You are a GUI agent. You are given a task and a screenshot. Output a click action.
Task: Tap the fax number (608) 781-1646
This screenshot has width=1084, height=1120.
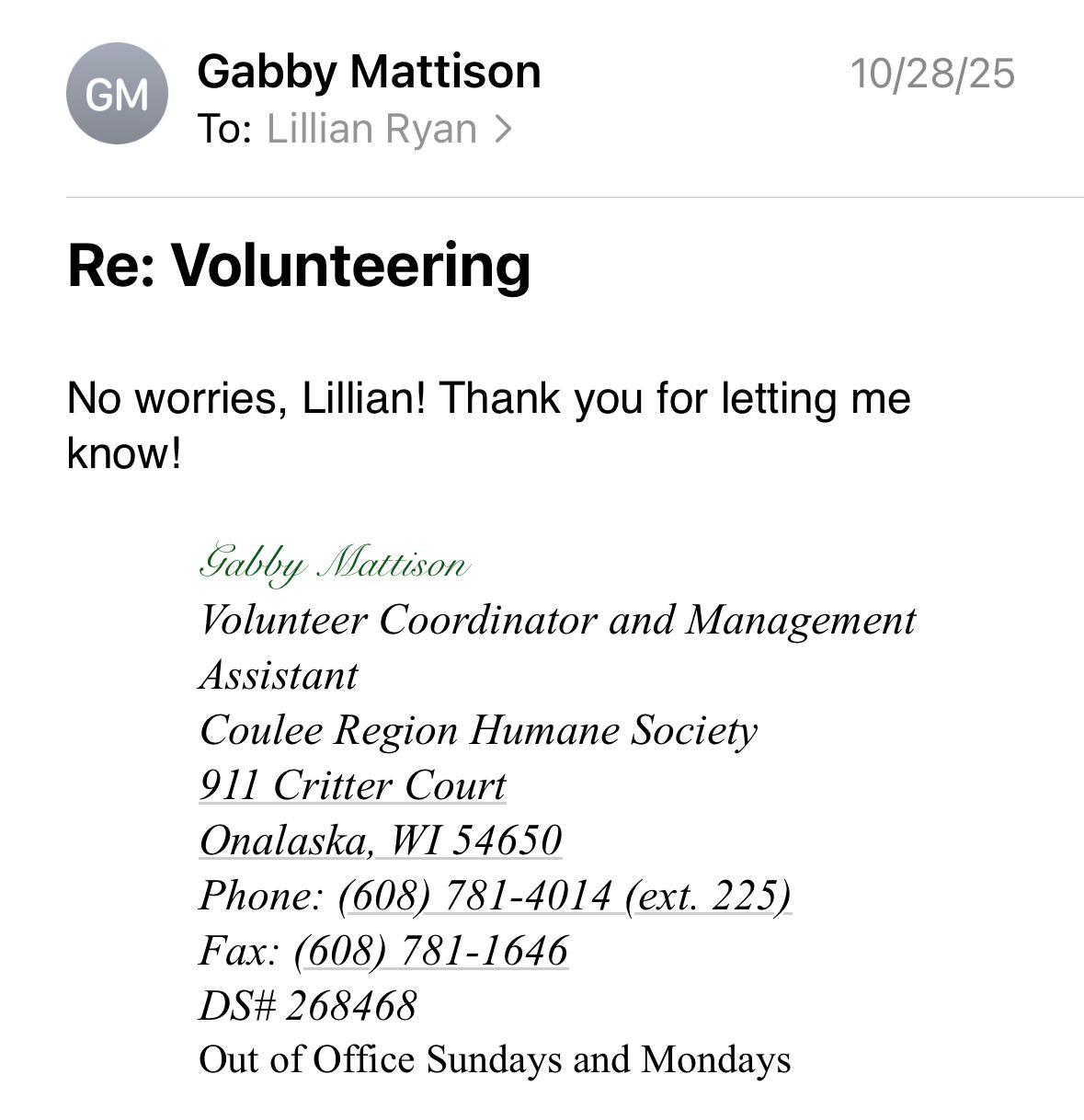[431, 950]
